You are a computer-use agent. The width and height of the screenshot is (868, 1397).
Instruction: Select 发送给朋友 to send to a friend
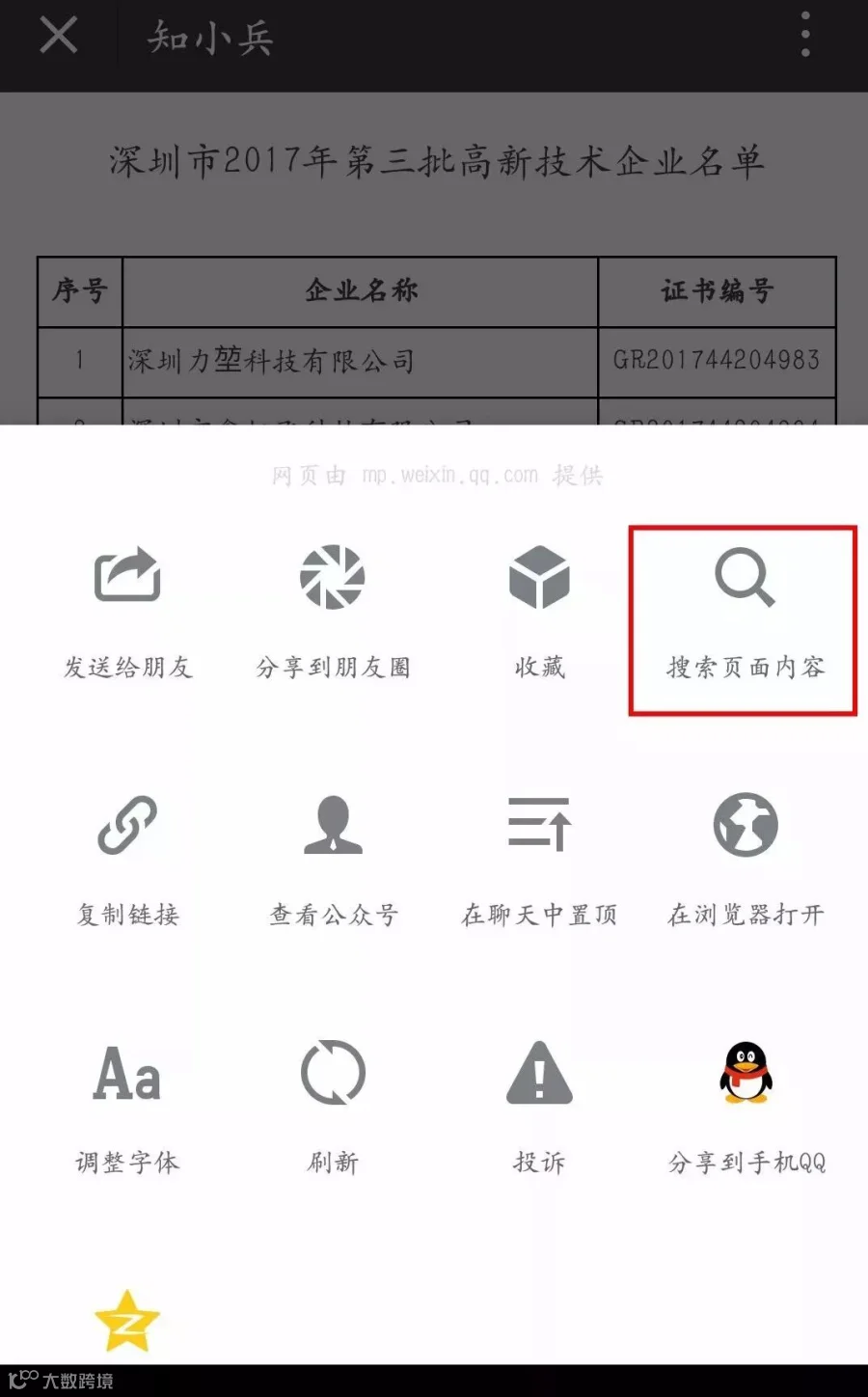tap(127, 612)
